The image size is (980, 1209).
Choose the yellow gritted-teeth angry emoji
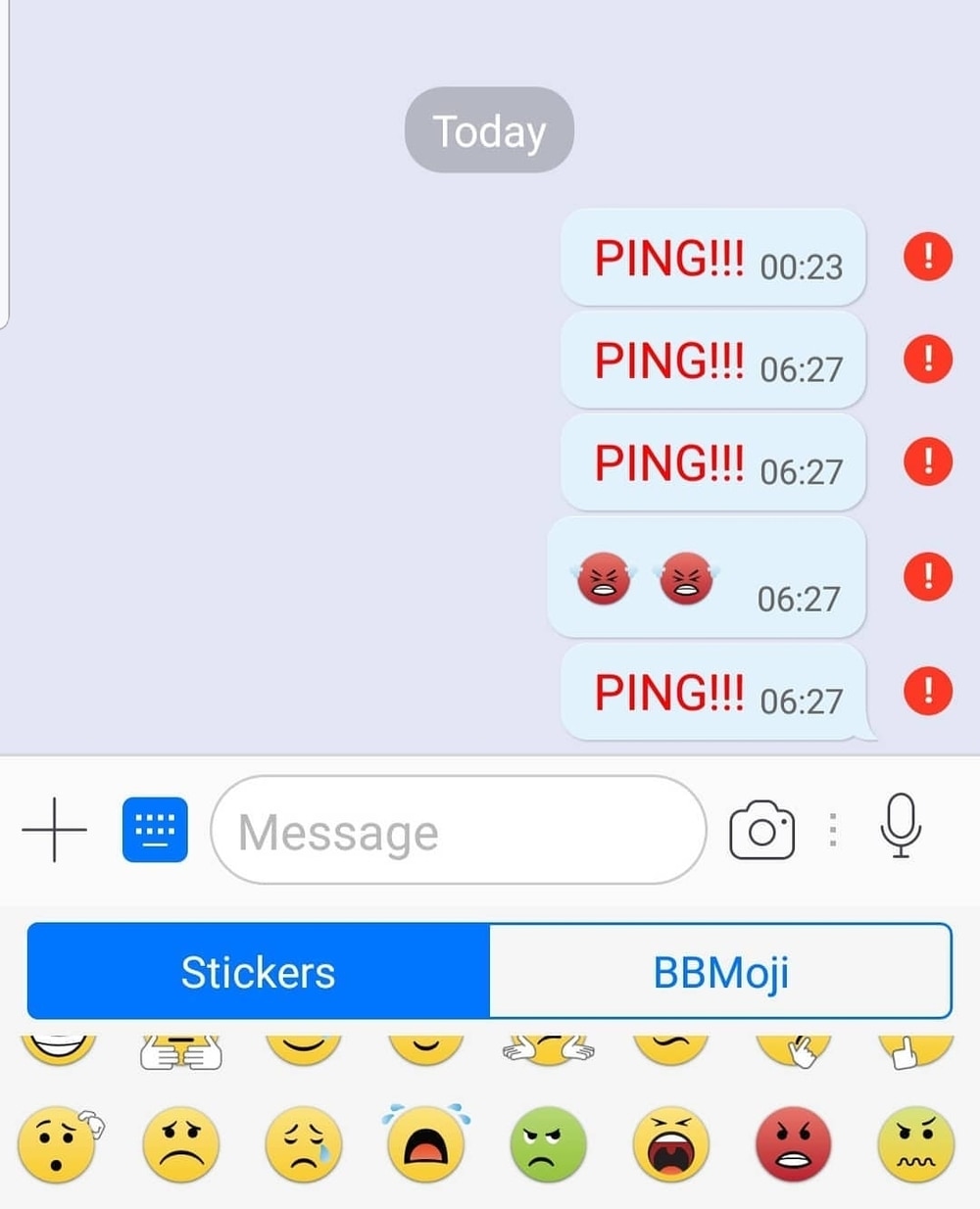[x=916, y=1144]
